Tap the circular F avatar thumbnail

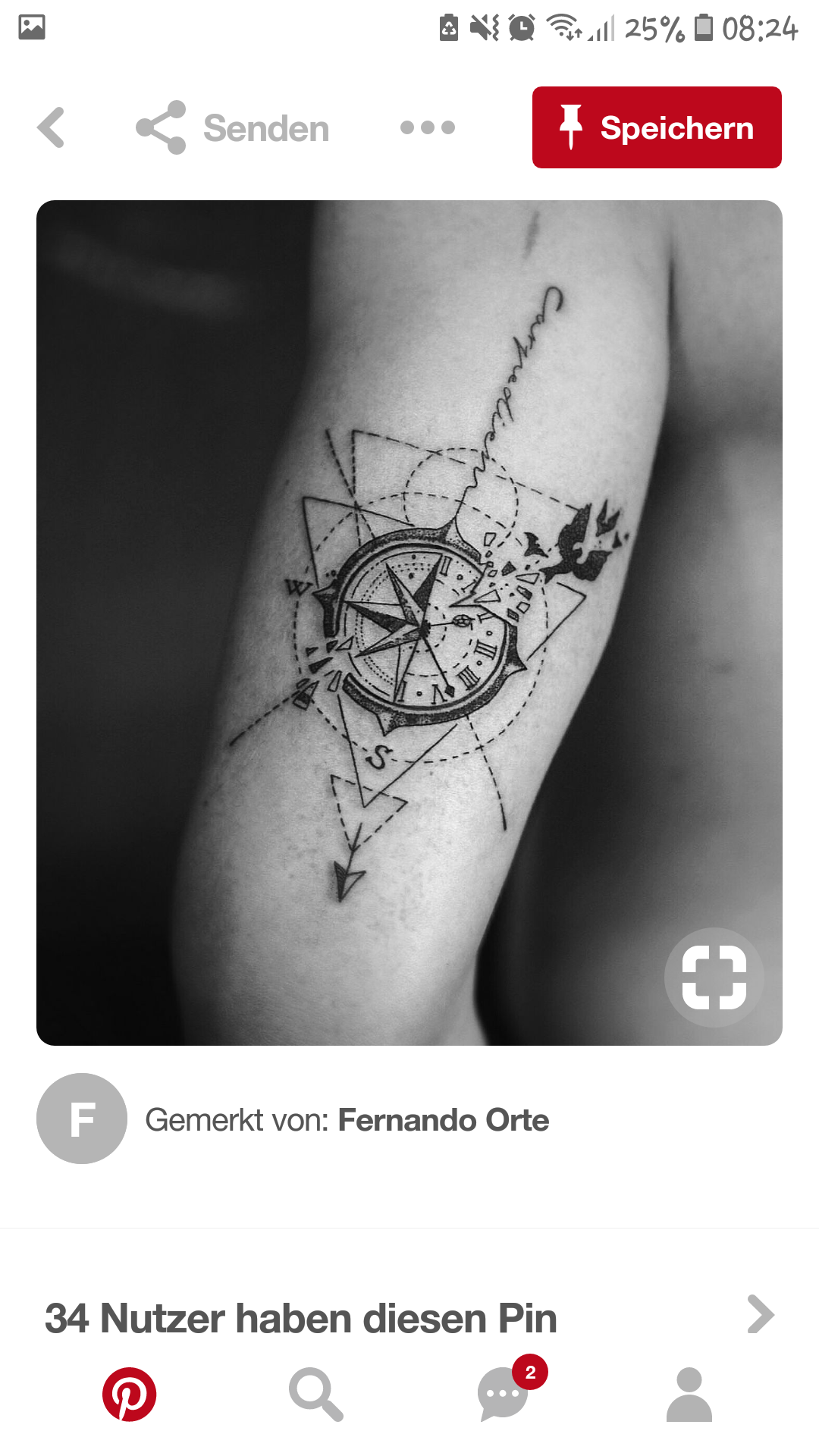coord(81,1119)
